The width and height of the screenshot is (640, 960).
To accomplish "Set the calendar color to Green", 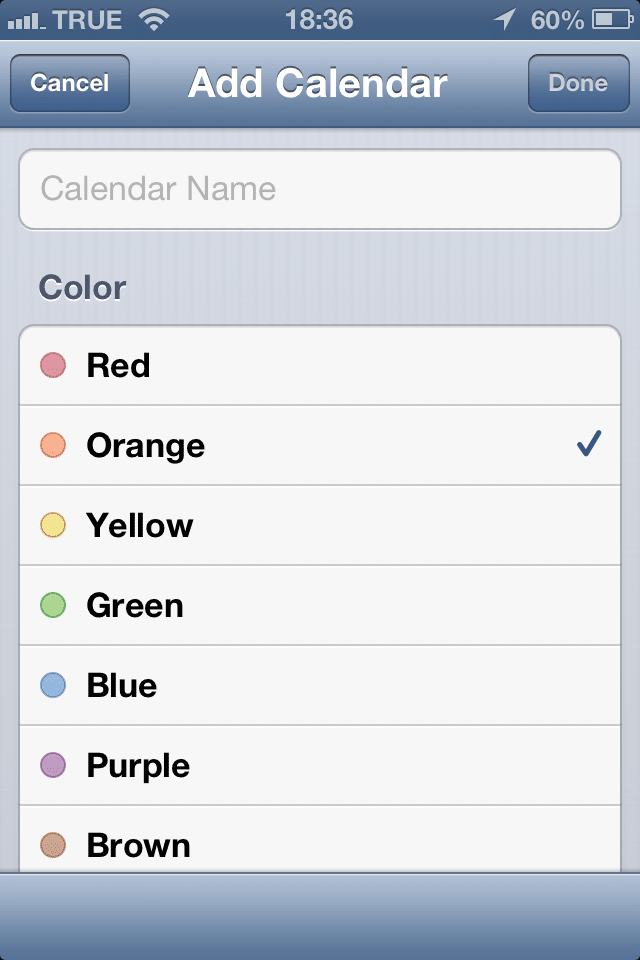I will 320,606.
